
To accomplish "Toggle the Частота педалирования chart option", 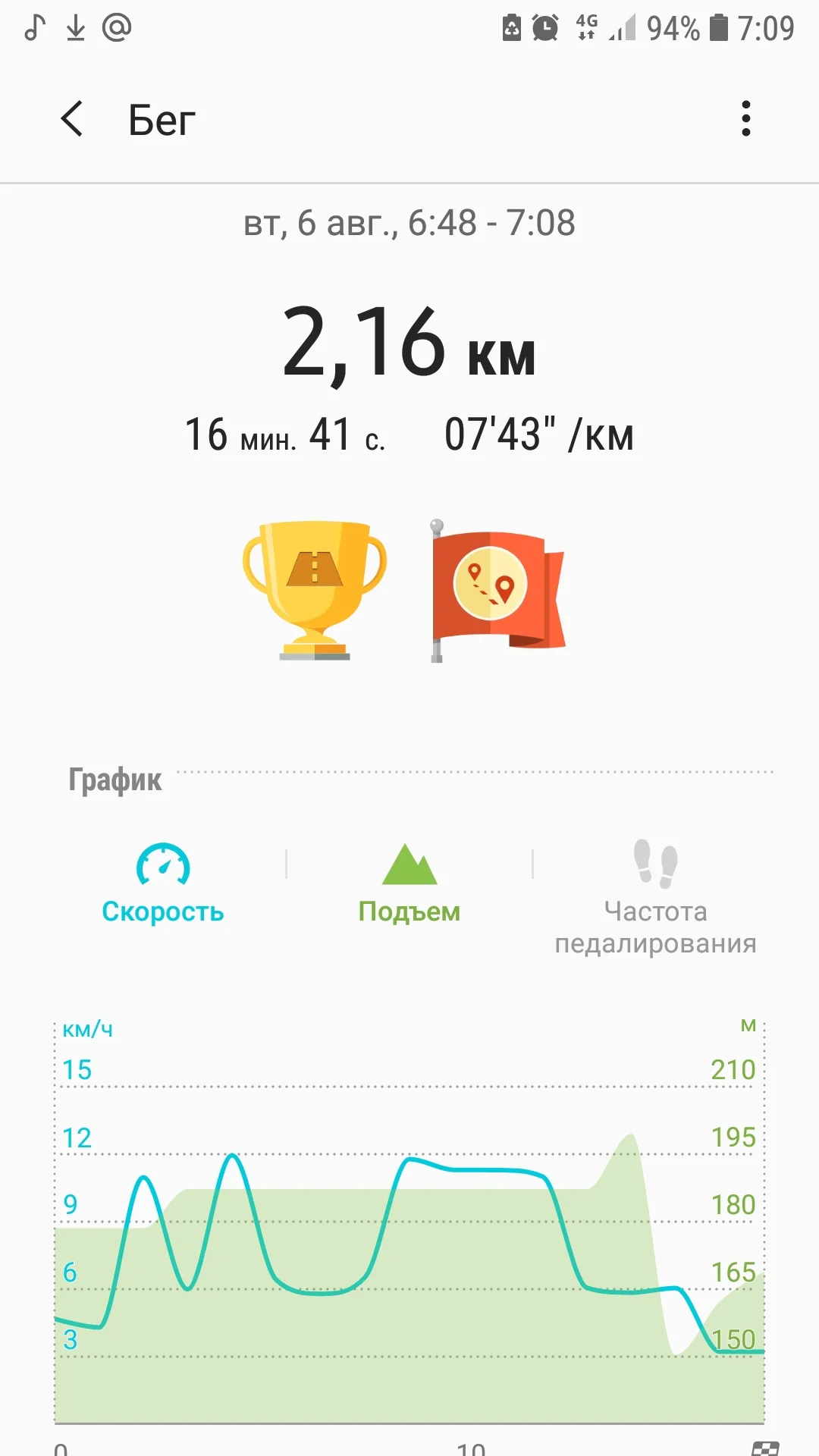I will [x=656, y=927].
